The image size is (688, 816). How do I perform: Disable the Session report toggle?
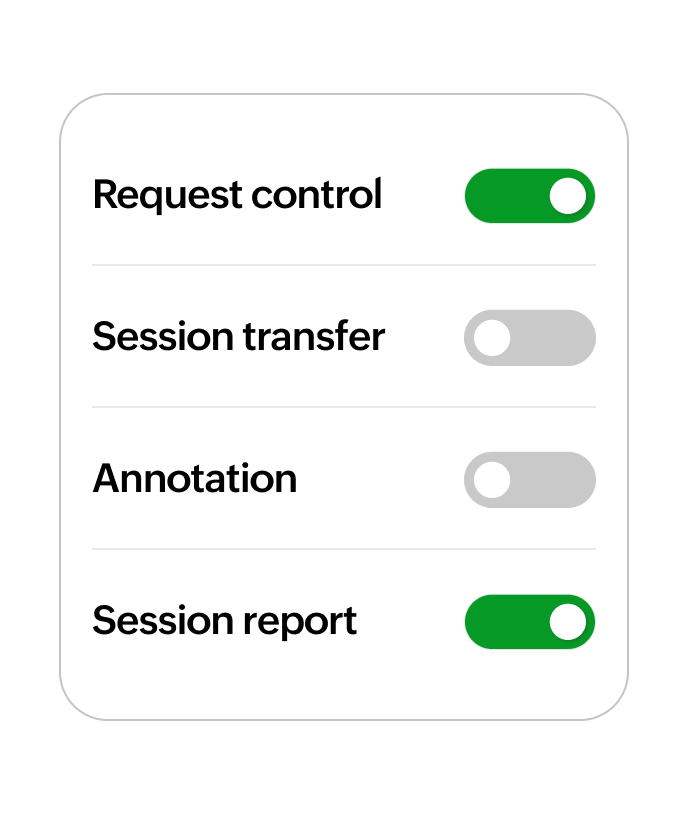pyautogui.click(x=529, y=622)
